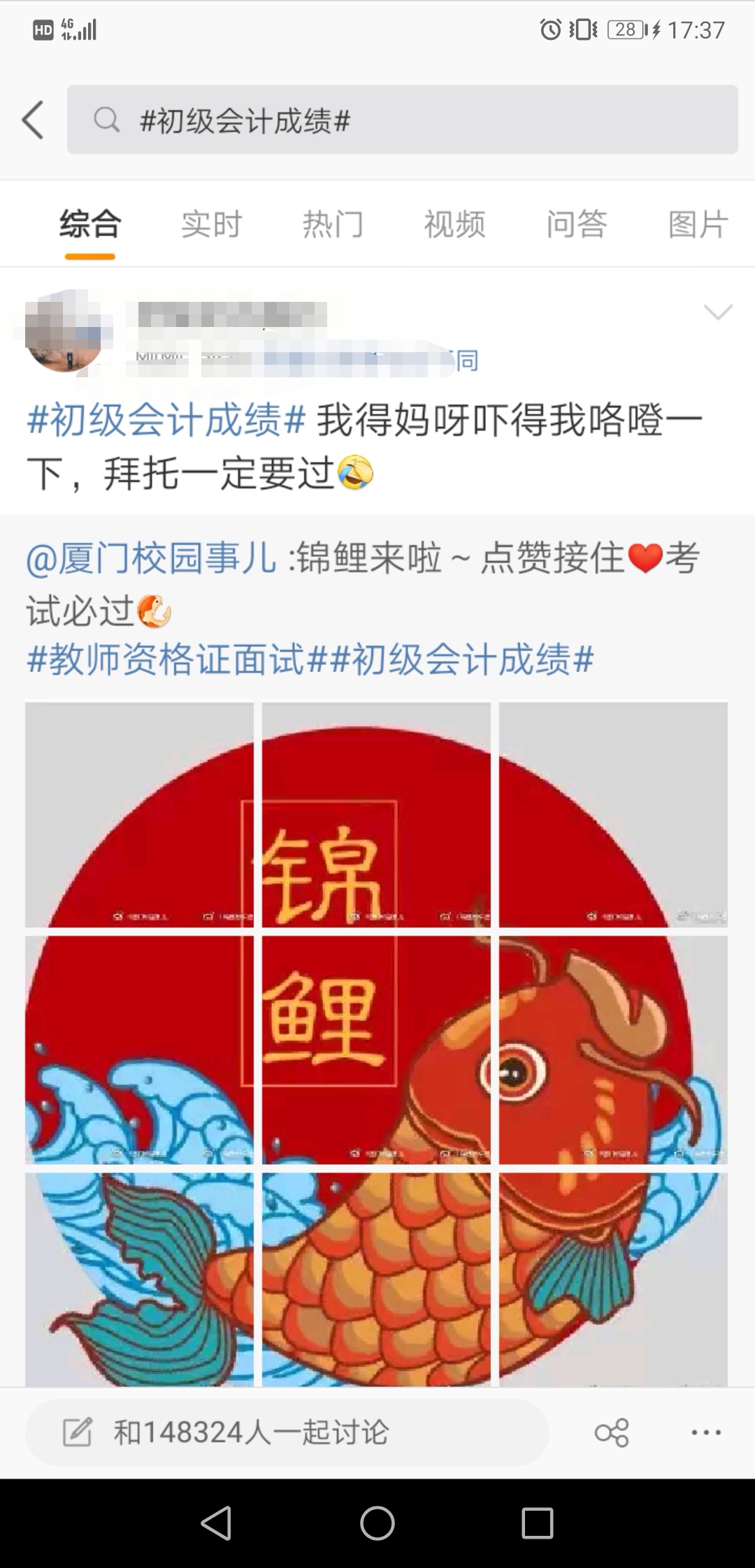
Task: Go back using the top-left arrow
Action: pyautogui.click(x=33, y=120)
